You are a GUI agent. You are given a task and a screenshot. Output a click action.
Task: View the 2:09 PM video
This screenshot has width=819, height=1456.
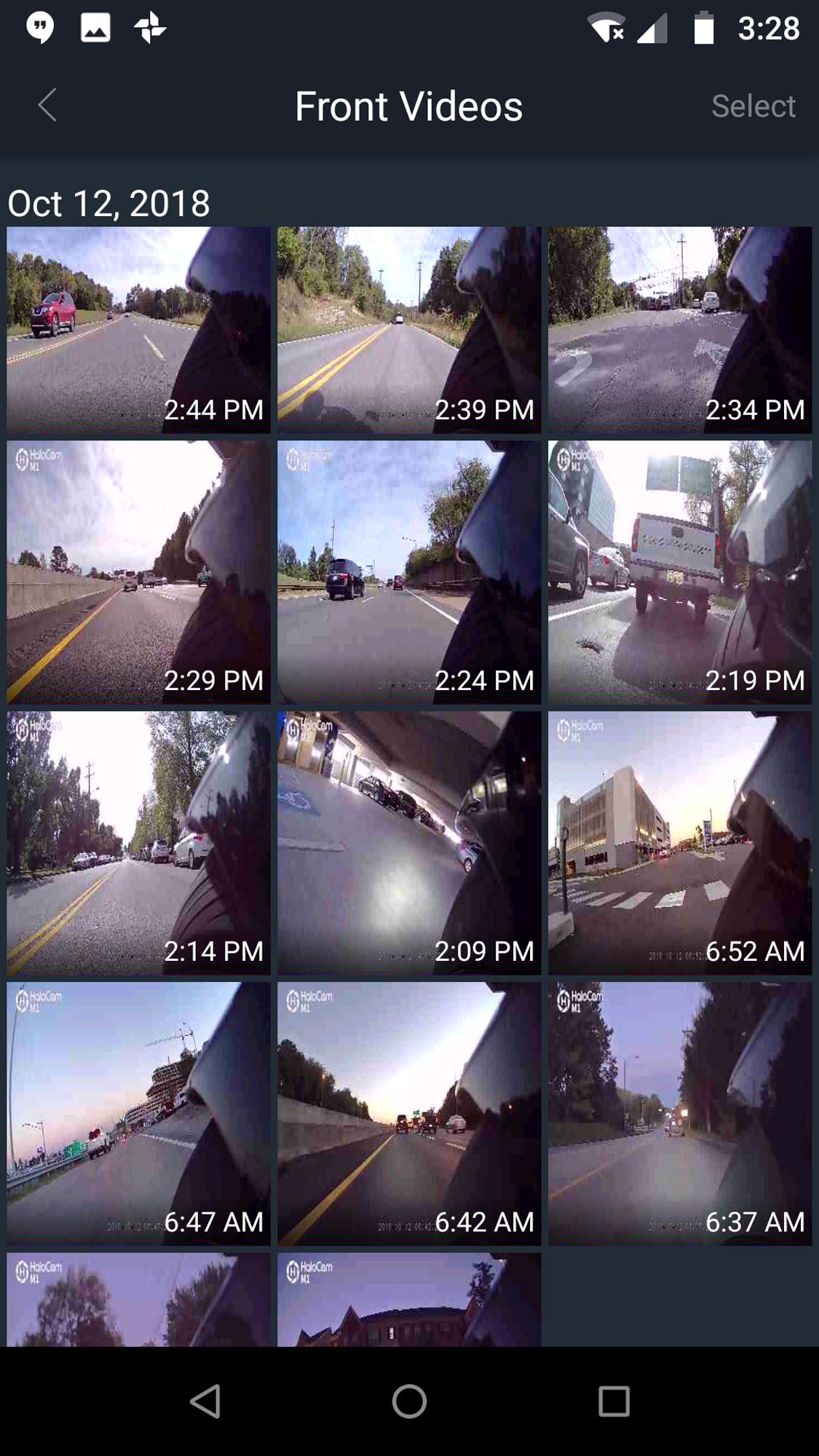point(409,843)
